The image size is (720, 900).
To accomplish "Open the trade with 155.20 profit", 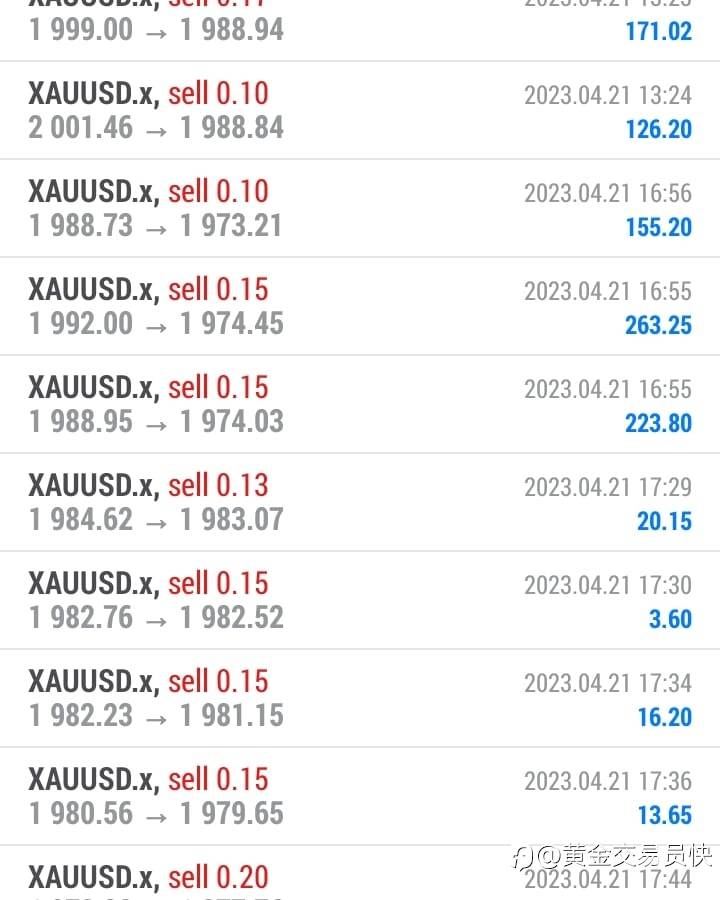I will (x=360, y=208).
